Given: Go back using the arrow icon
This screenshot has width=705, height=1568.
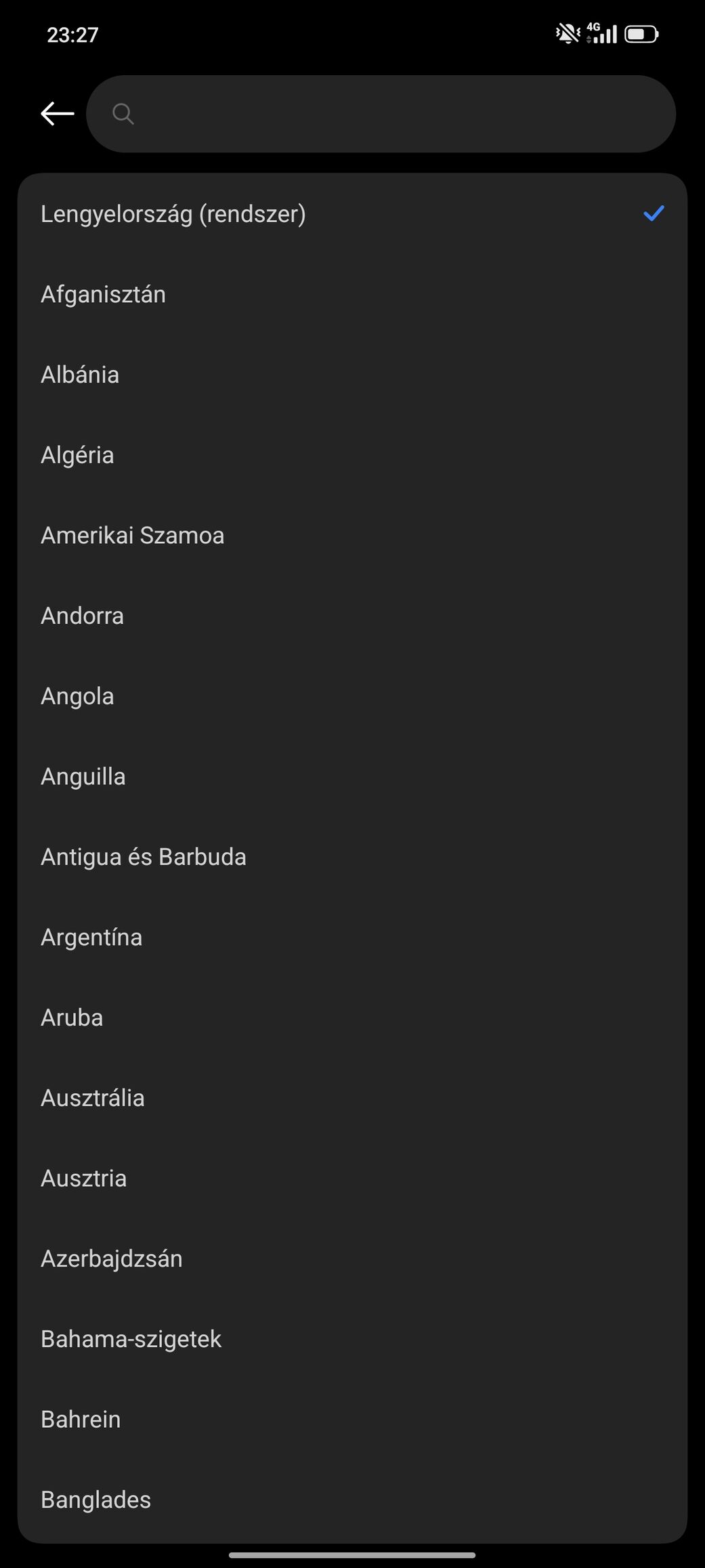Looking at the screenshot, I should [x=58, y=114].
